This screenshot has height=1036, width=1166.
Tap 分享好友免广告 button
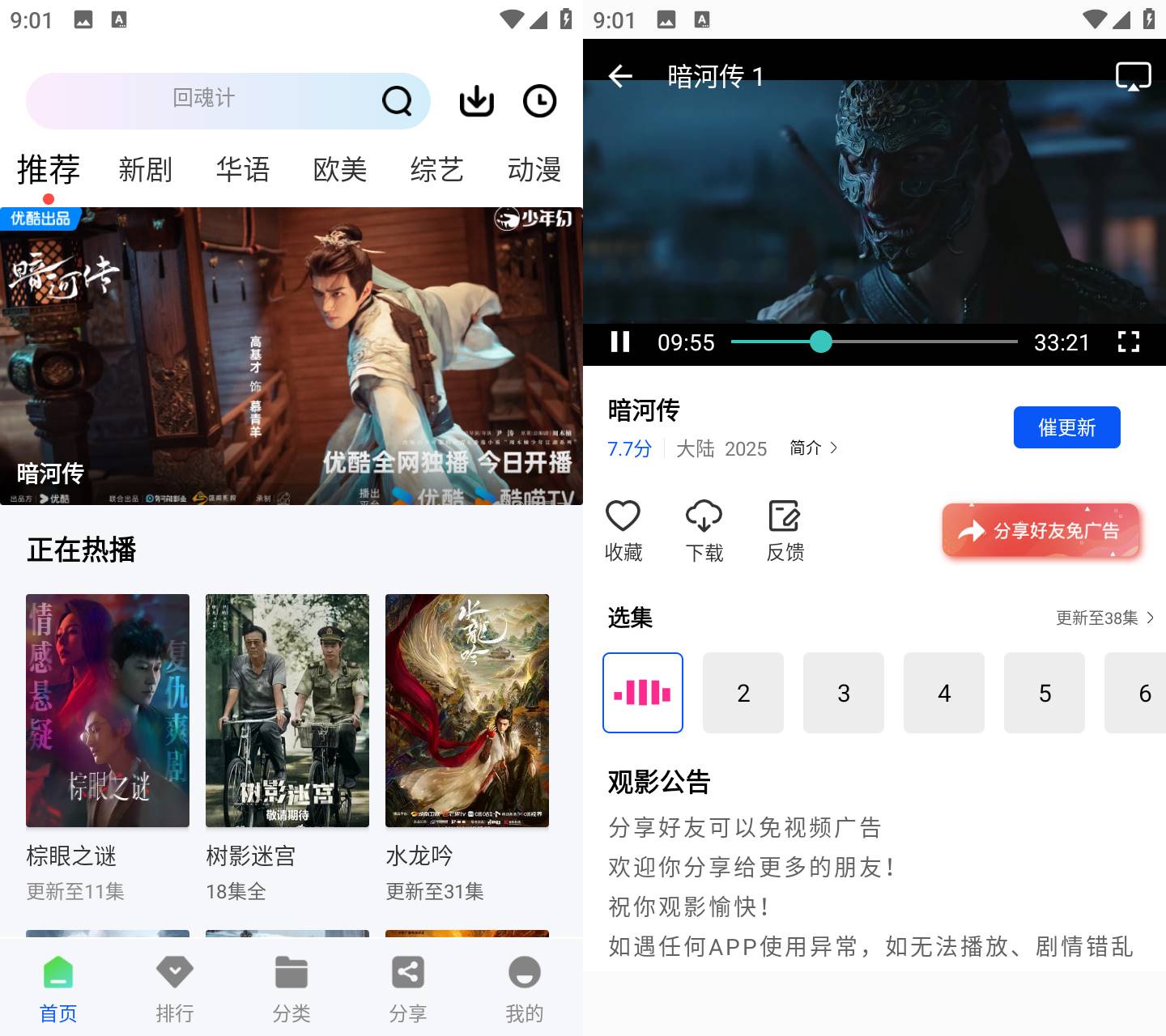click(x=1041, y=530)
